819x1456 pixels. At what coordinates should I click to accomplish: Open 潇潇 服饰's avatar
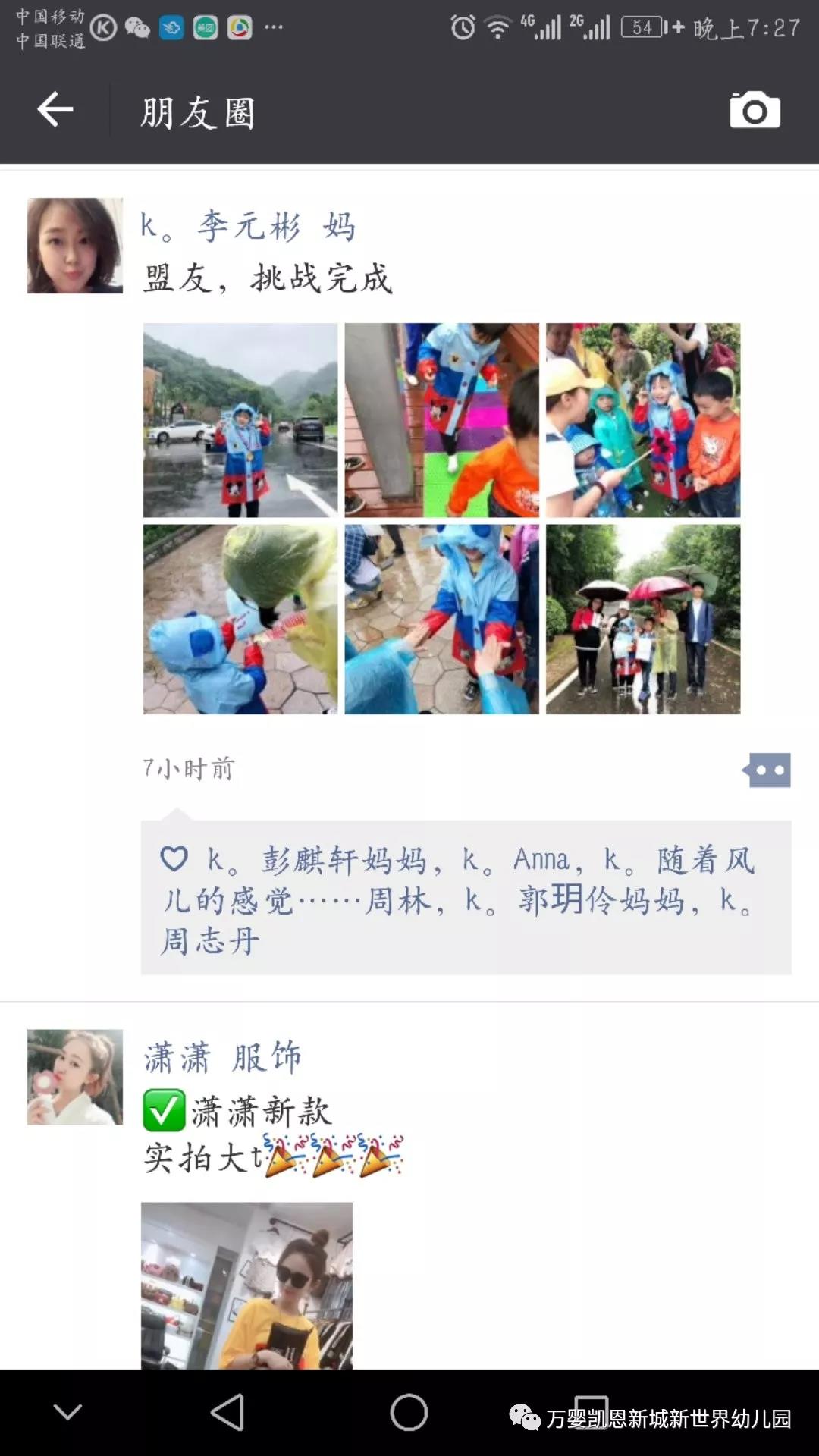[74, 1077]
